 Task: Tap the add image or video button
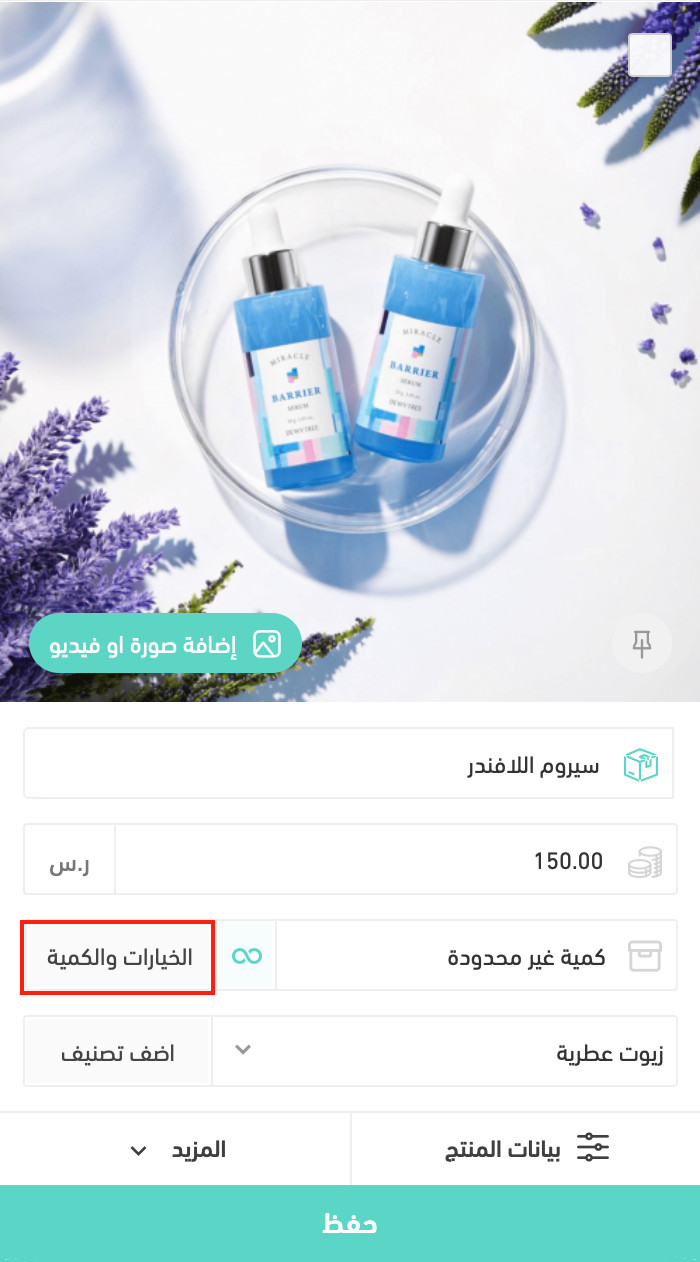coord(165,644)
